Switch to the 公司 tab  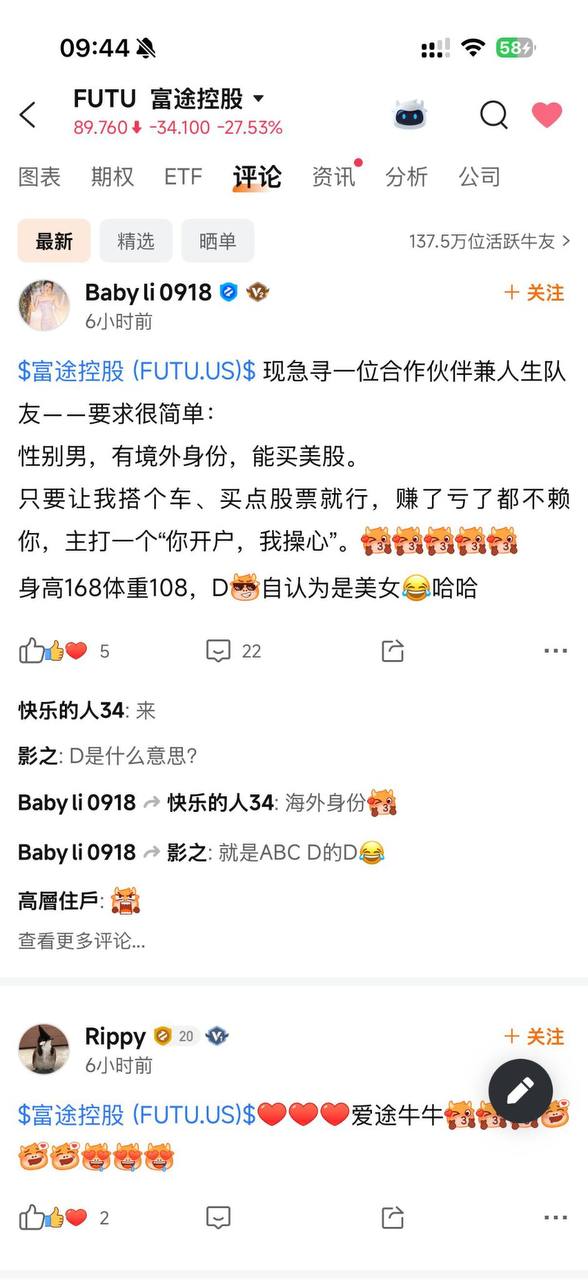pos(479,177)
